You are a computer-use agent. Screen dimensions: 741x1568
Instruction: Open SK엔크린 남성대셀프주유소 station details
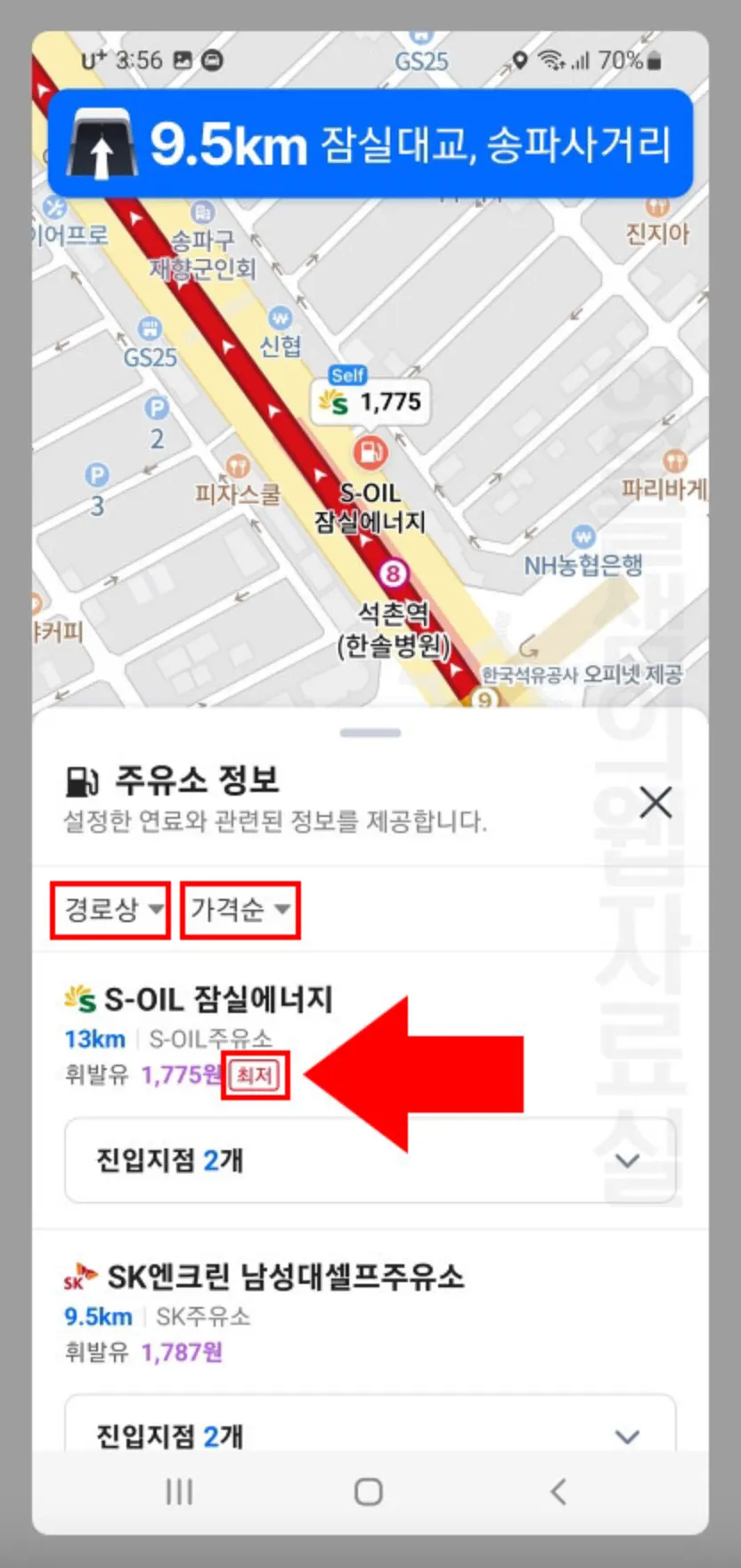coord(285,1278)
